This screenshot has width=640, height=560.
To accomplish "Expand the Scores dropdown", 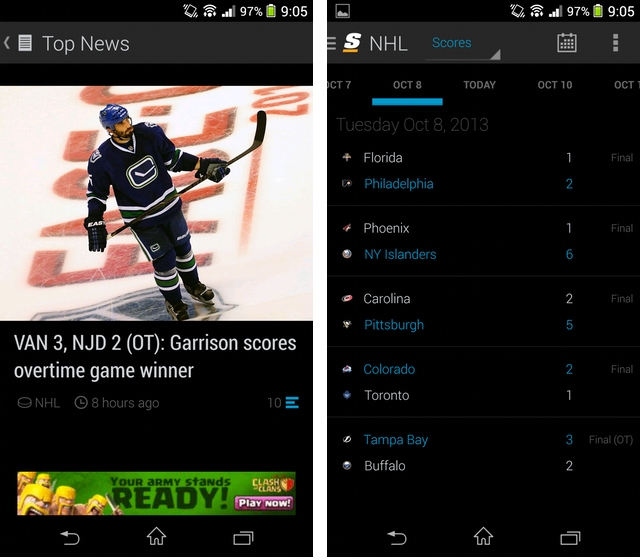I will (464, 43).
